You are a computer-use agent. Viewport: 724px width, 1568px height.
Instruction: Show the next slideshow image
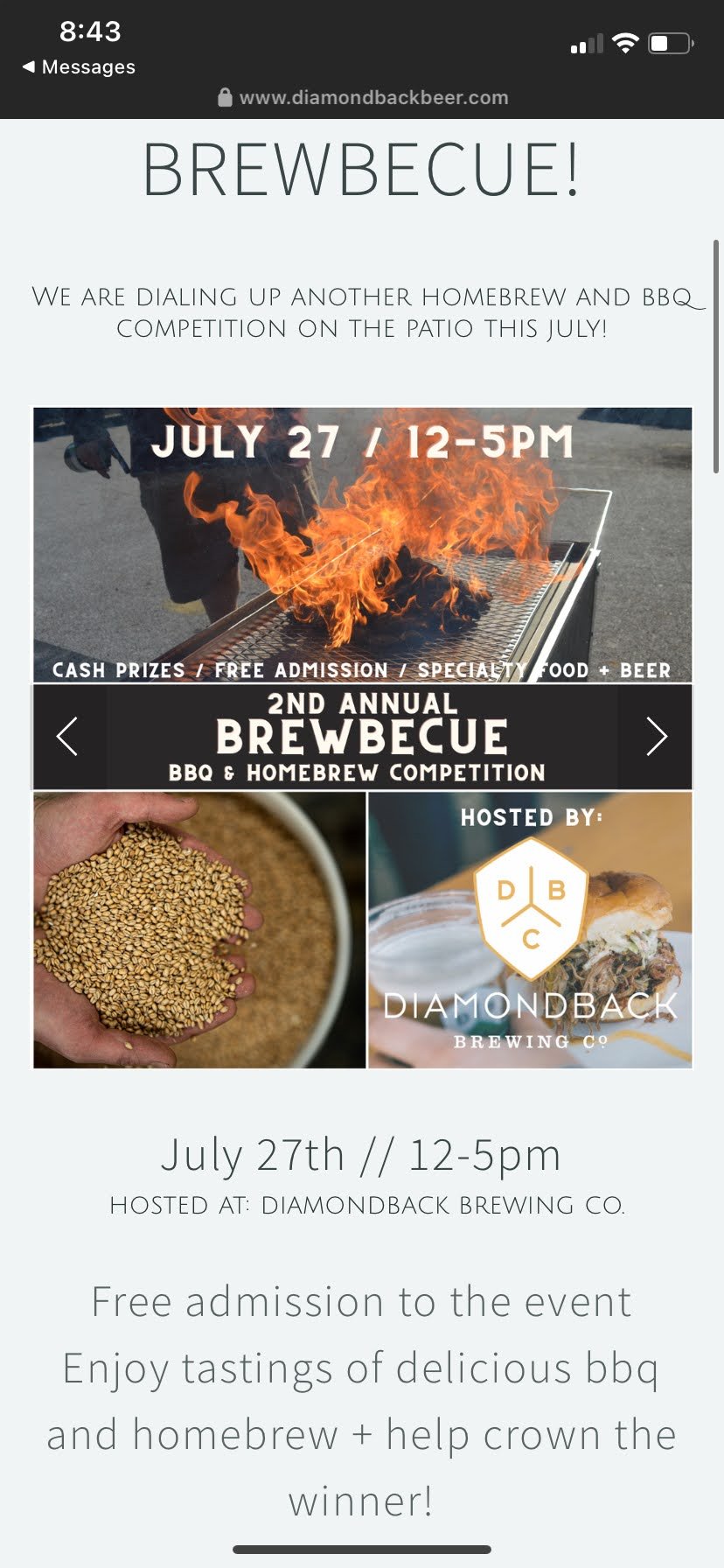(656, 737)
